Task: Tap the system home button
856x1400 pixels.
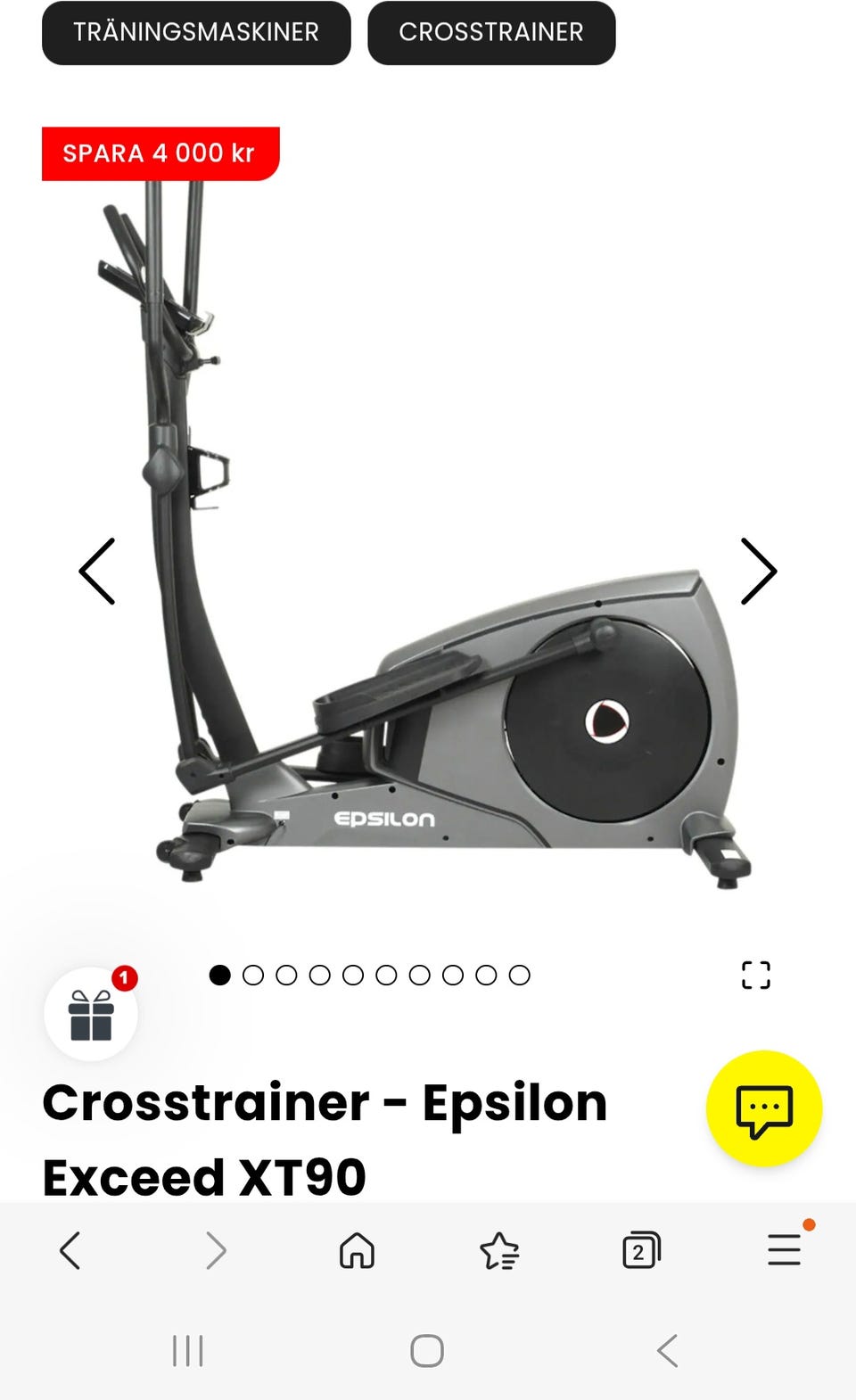Action: point(427,1351)
